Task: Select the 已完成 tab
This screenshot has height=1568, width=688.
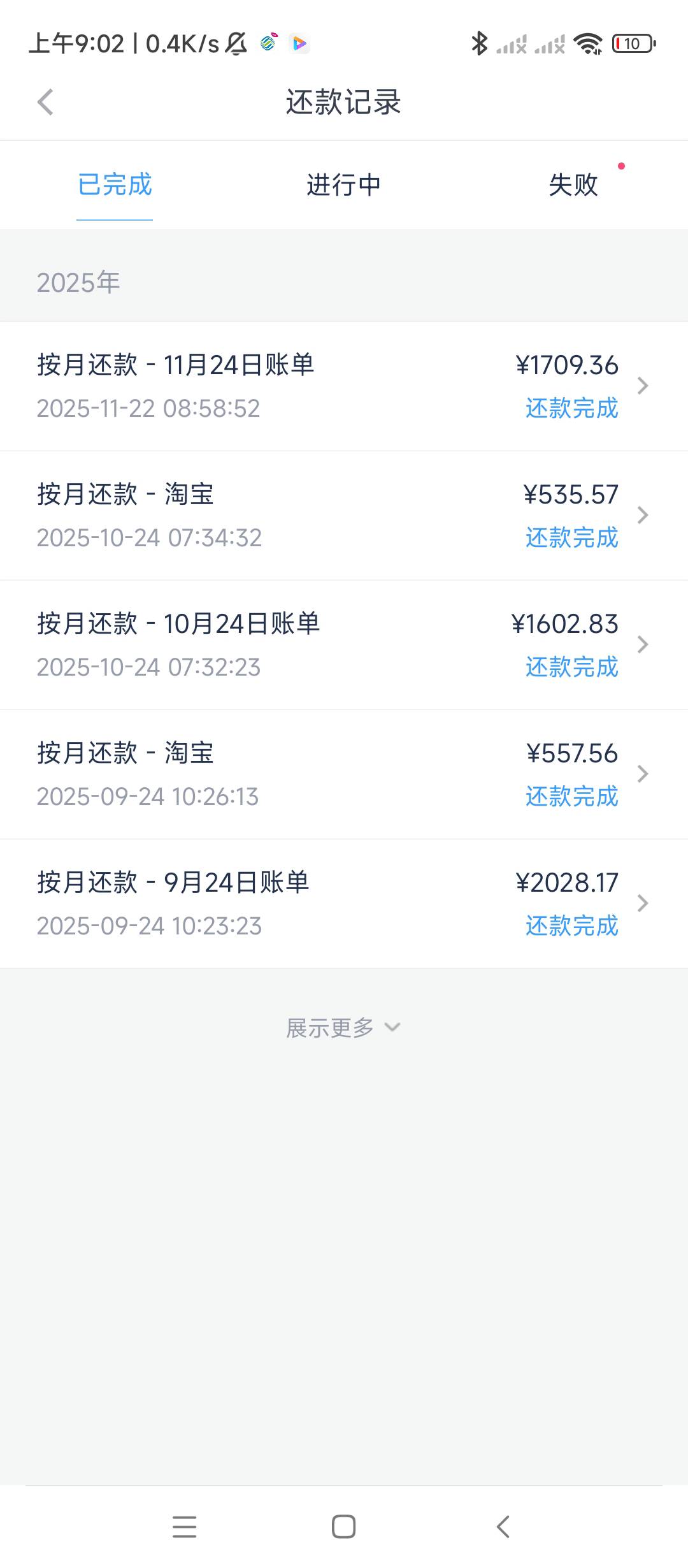Action: pos(115,185)
